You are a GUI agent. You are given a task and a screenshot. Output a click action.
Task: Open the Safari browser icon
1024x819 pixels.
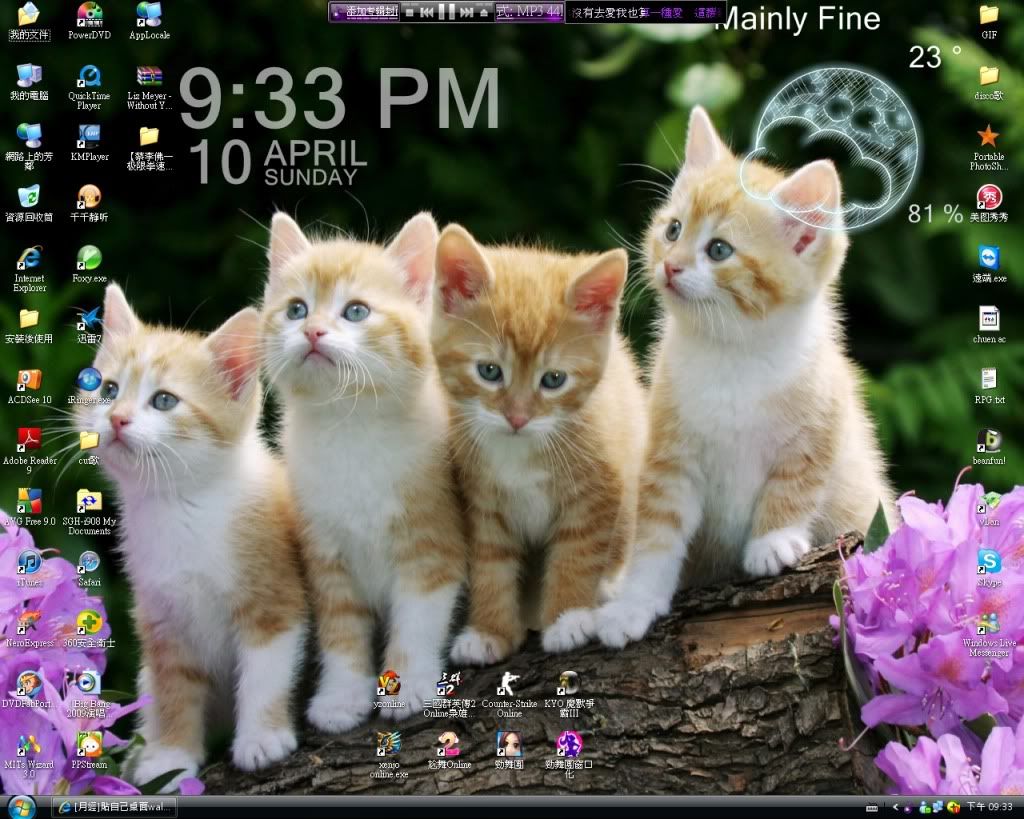pyautogui.click(x=89, y=563)
